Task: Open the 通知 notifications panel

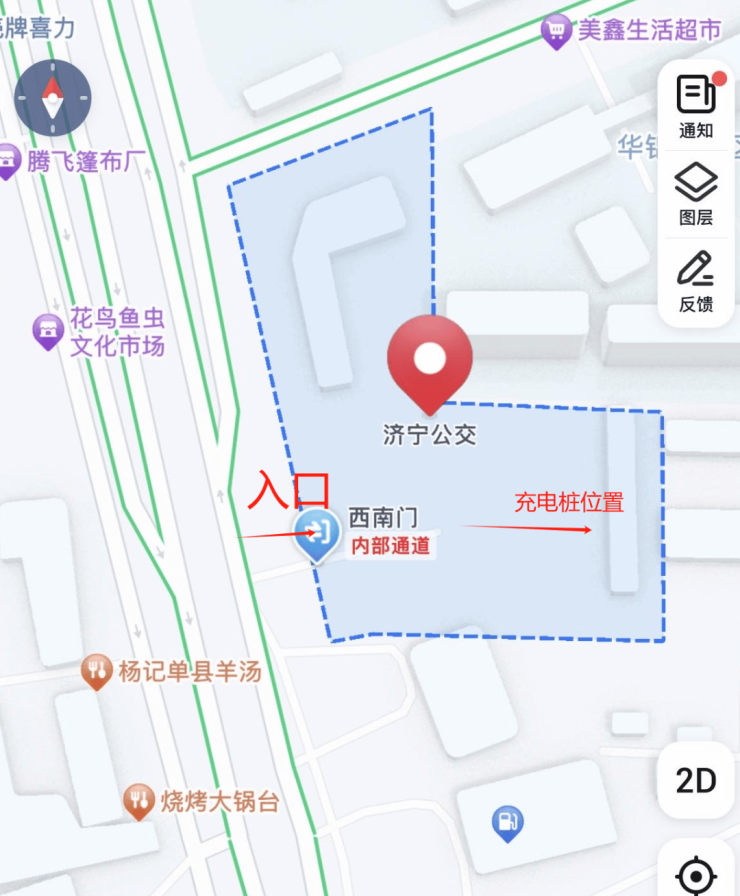Action: point(696,106)
